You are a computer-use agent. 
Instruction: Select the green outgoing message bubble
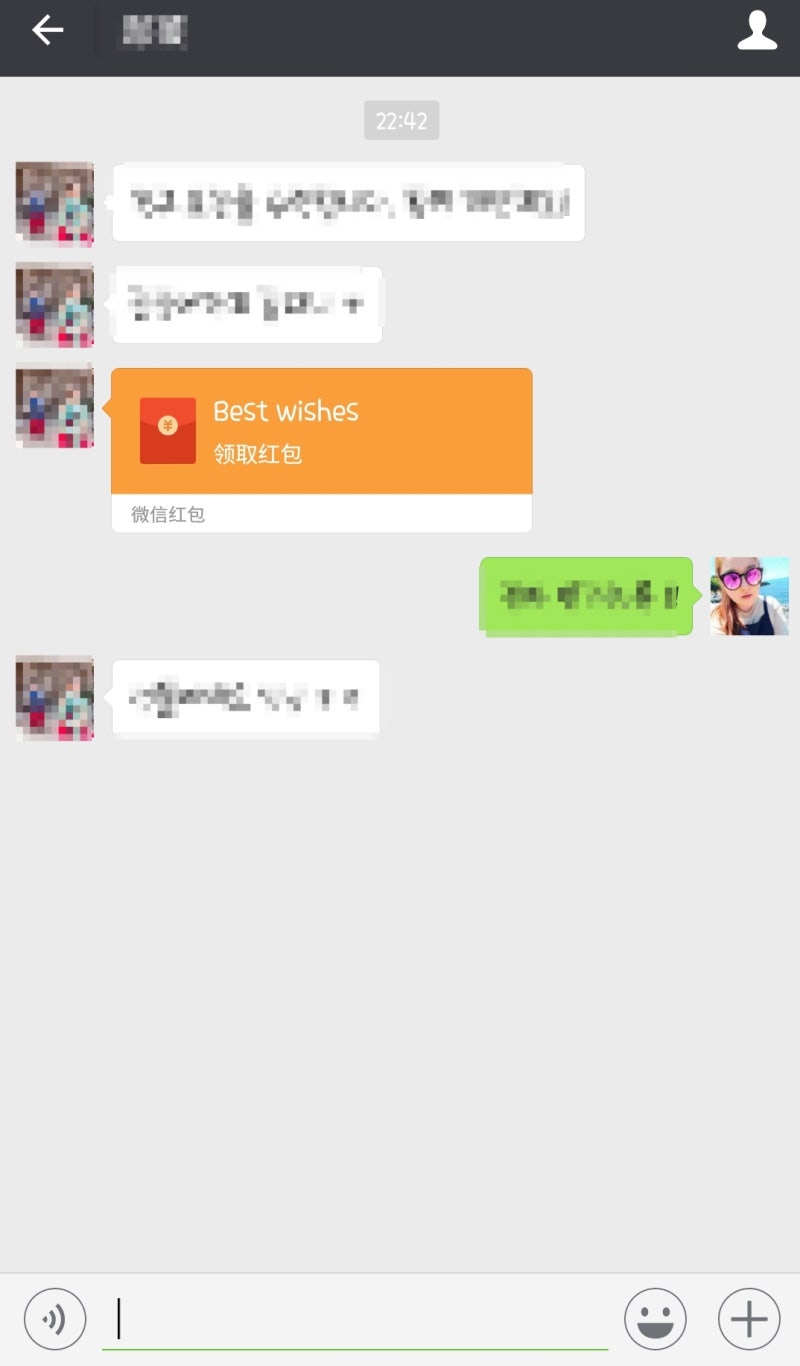pyautogui.click(x=586, y=595)
